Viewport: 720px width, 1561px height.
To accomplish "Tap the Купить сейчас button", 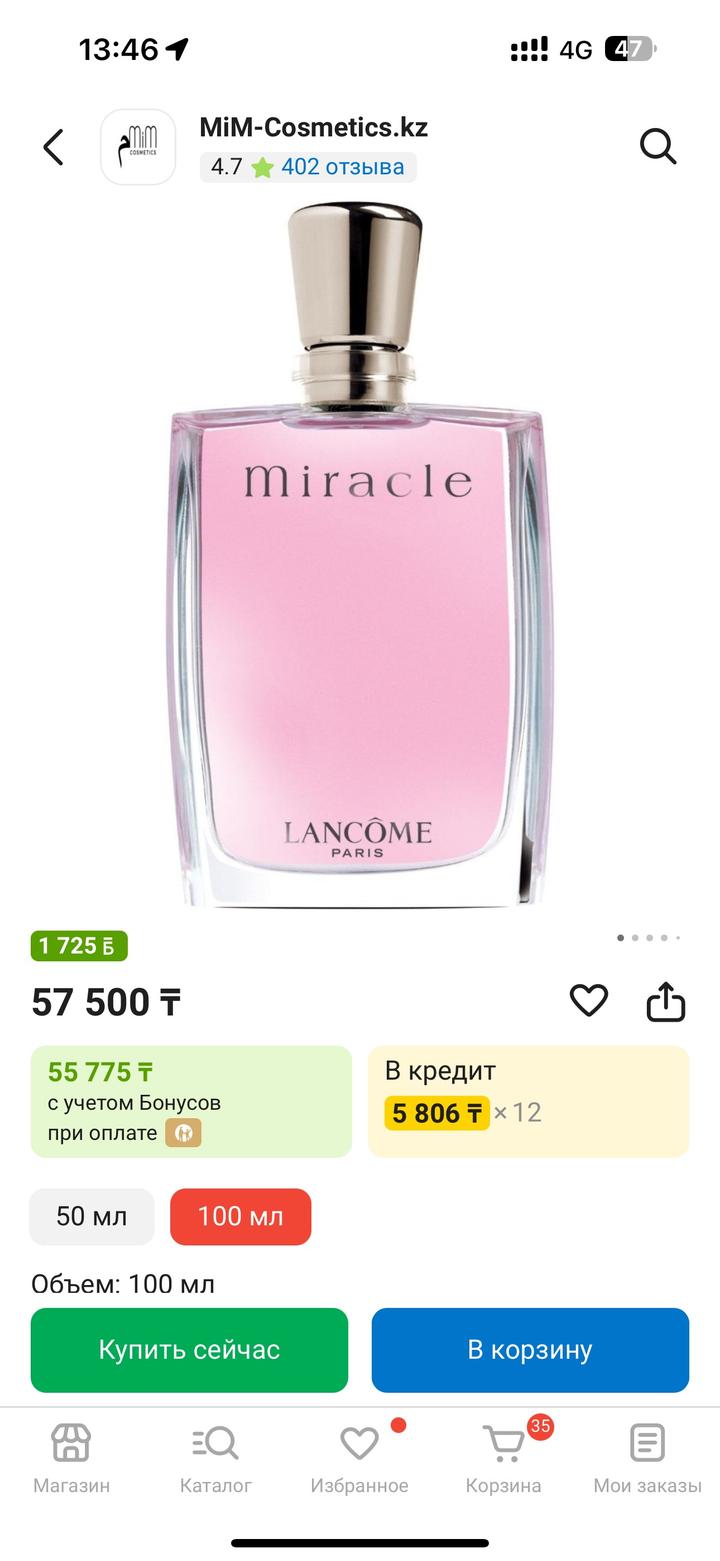I will (189, 1350).
